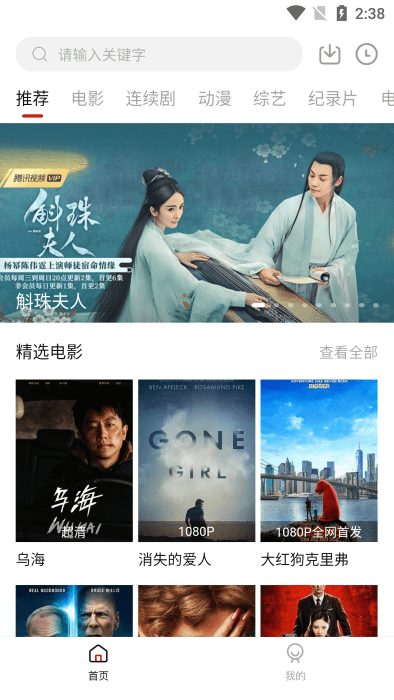
Task: Open the movie 消失的爱人
Action: [196, 473]
